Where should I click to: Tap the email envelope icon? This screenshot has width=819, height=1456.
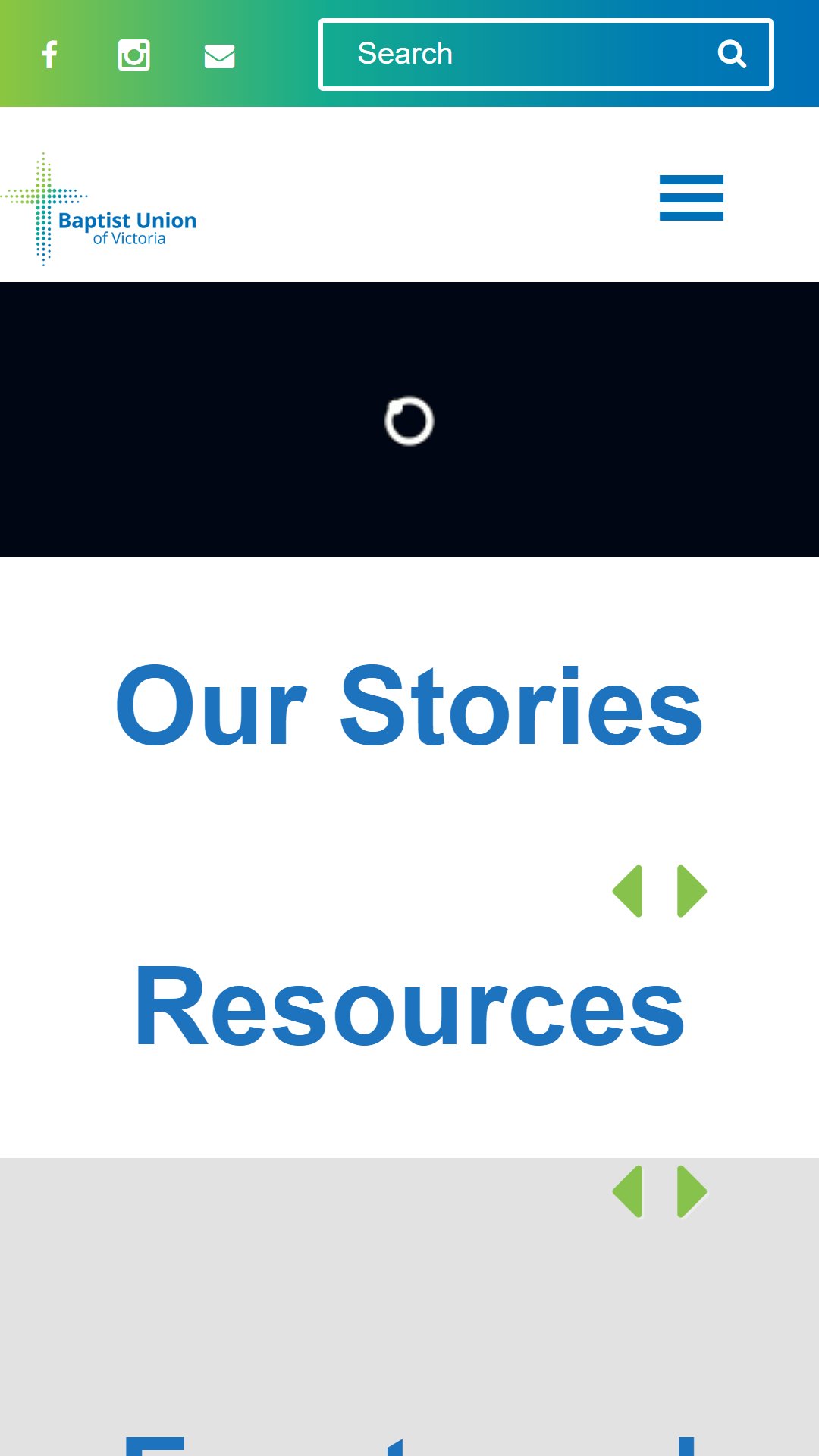coord(219,55)
